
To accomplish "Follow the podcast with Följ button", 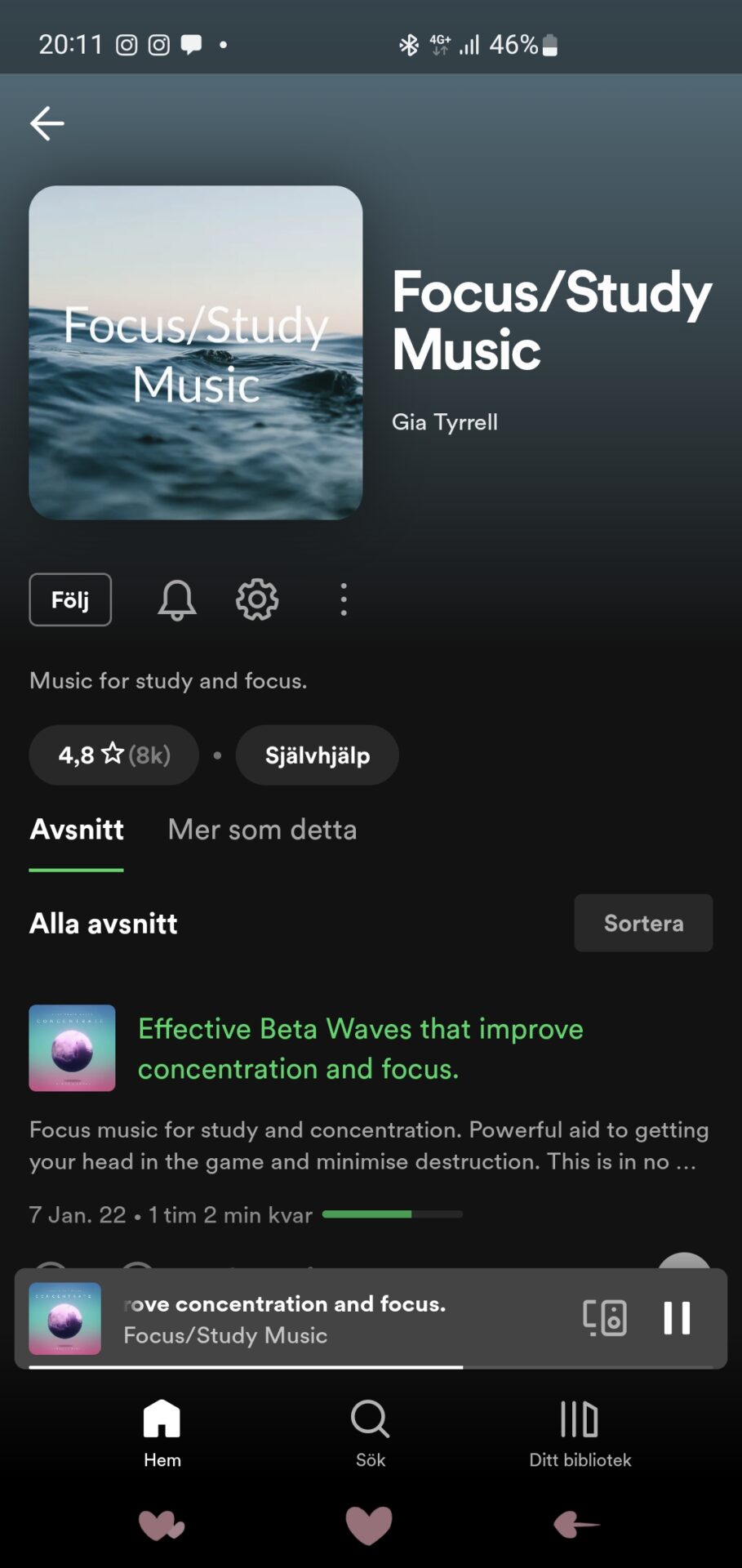I will coord(70,600).
